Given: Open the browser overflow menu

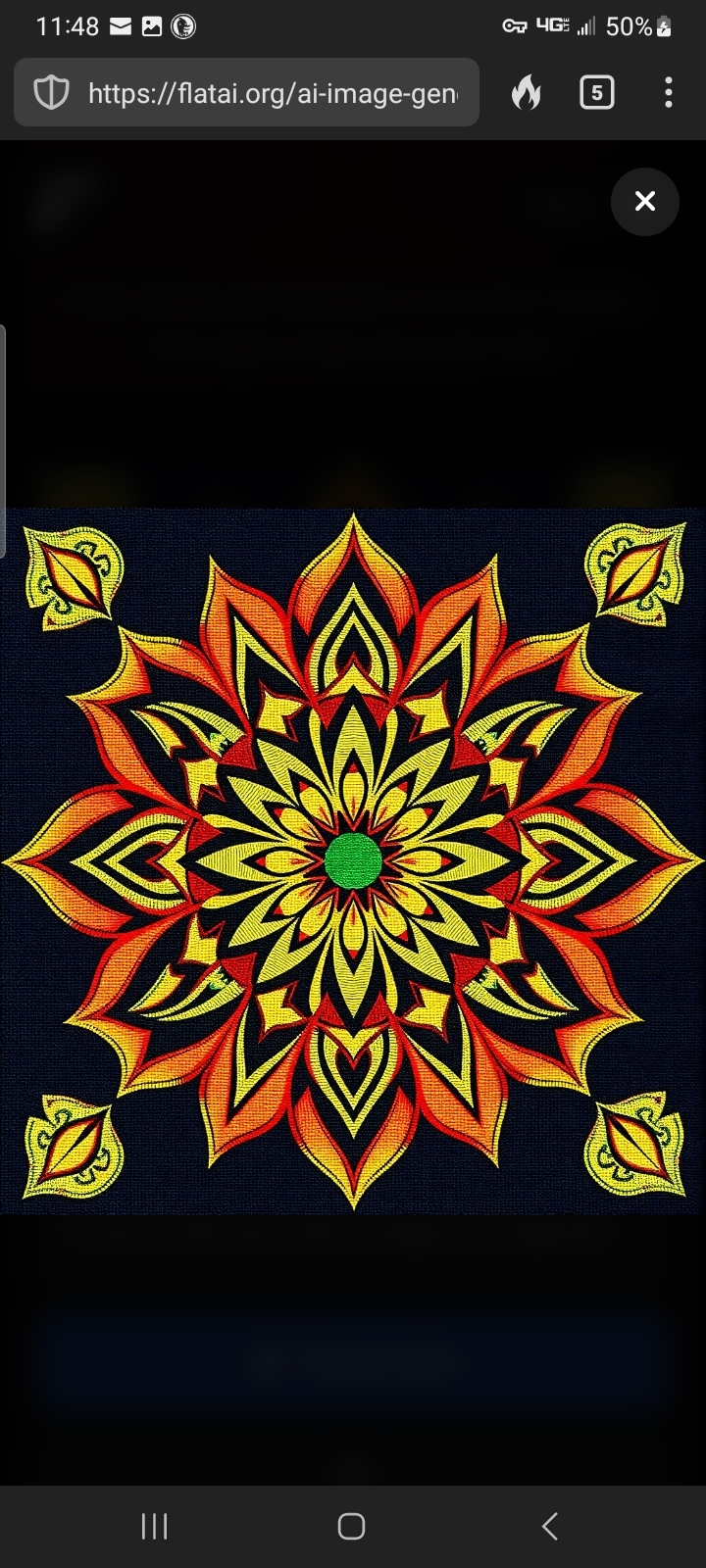Looking at the screenshot, I should (669, 93).
